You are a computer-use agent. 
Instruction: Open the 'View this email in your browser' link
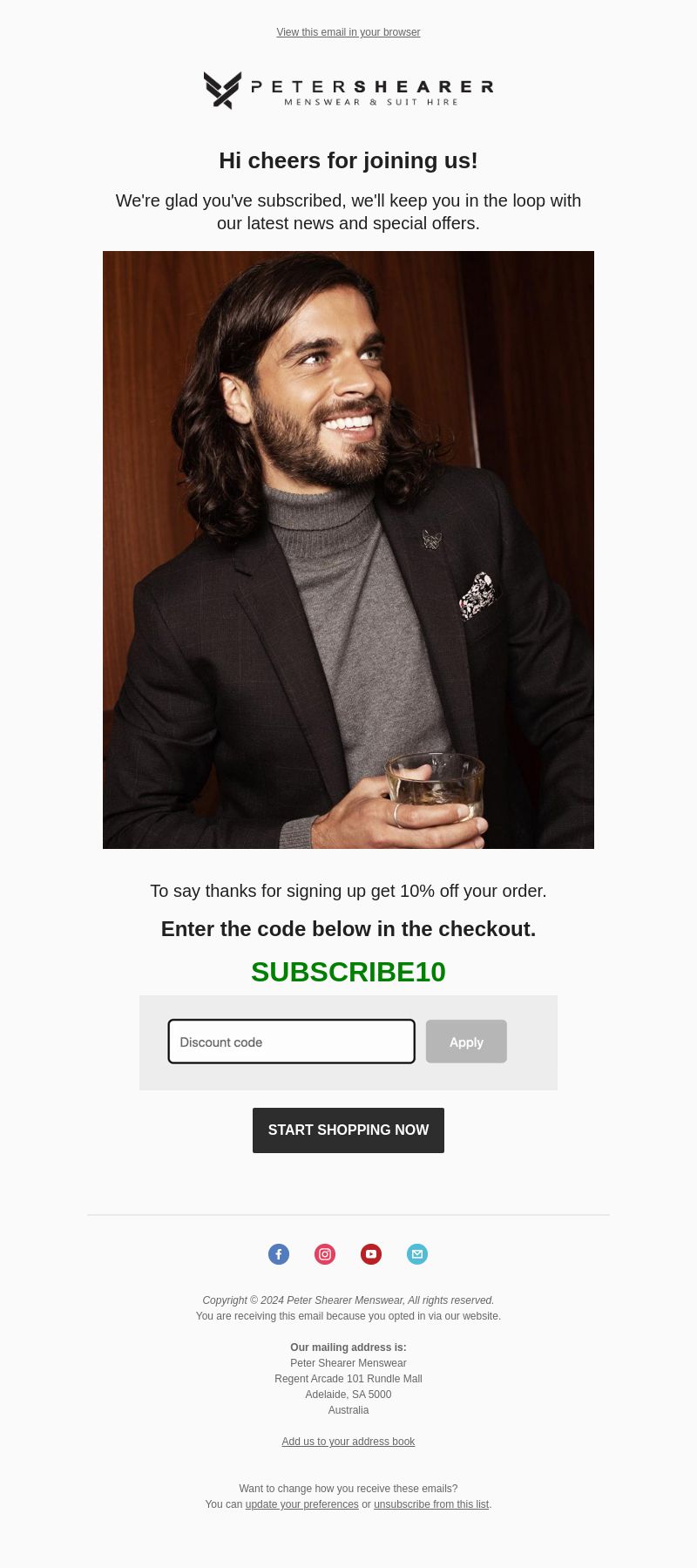(348, 32)
